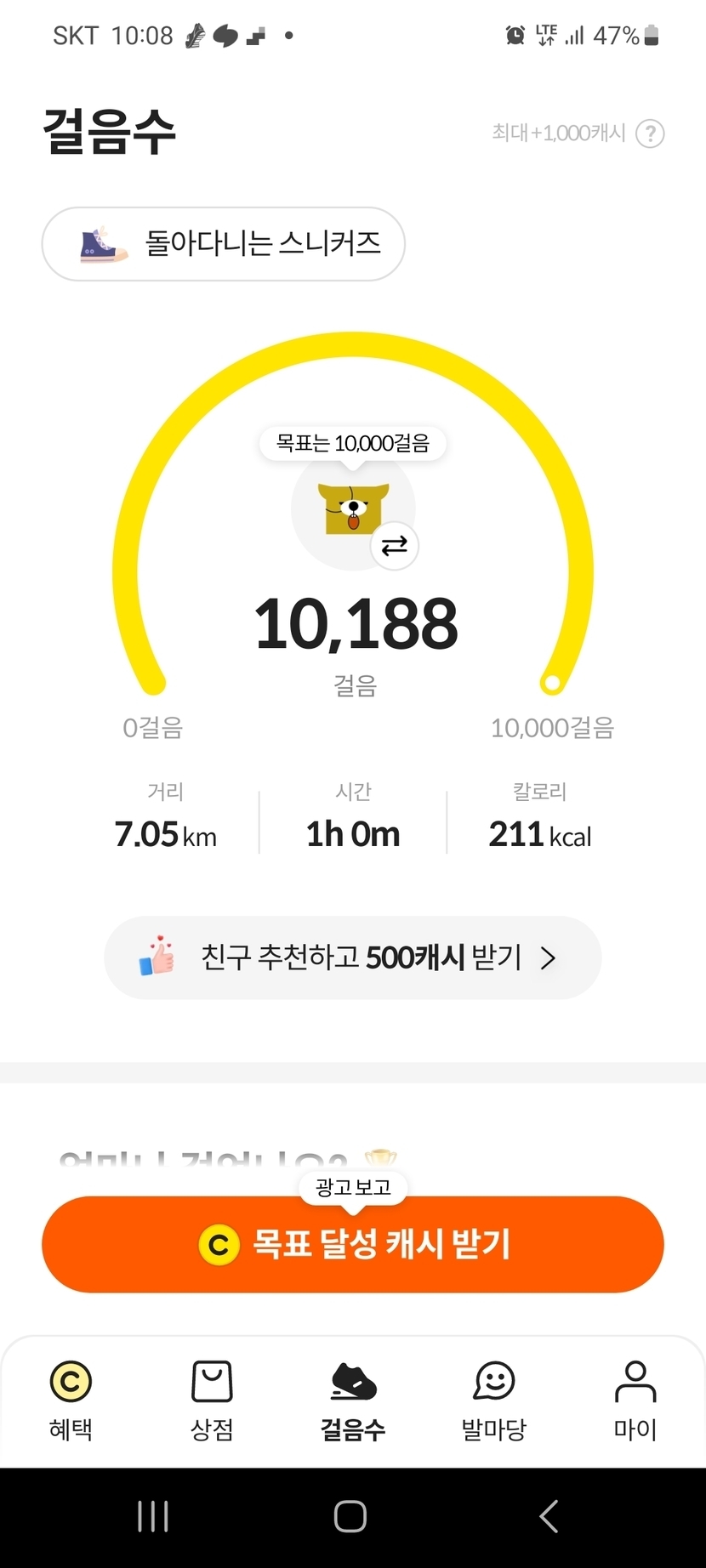Claim cash with 목표 달성 캐시 받기
The width and height of the screenshot is (706, 1568).
click(x=352, y=1244)
